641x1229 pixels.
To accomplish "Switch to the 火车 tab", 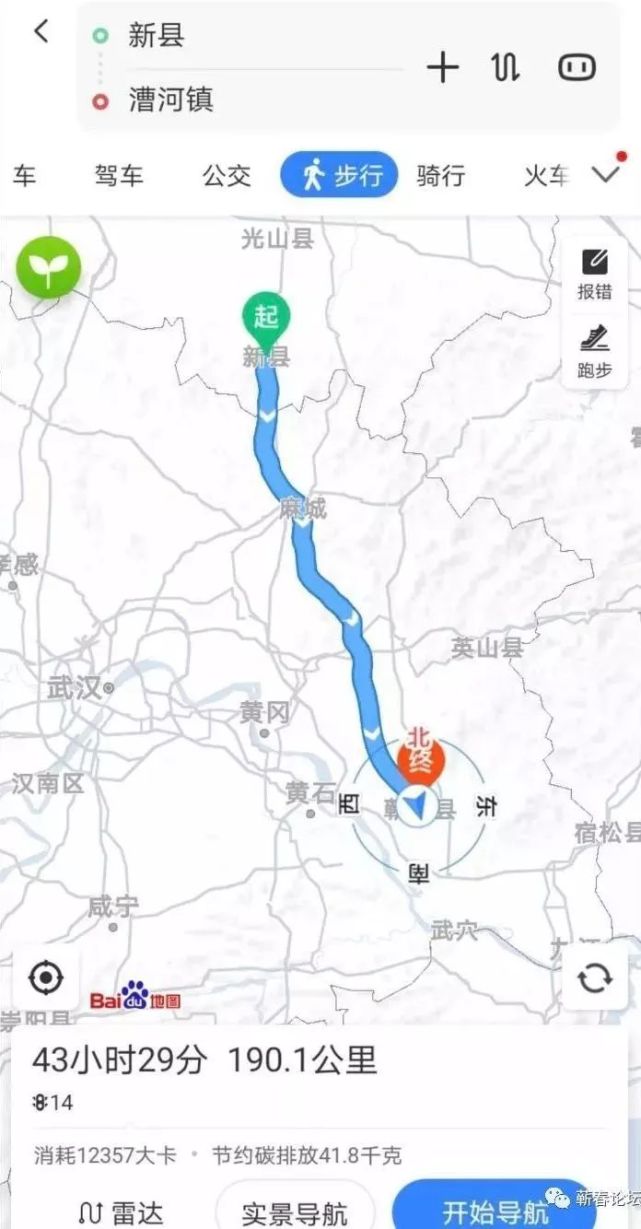I will coord(546,176).
